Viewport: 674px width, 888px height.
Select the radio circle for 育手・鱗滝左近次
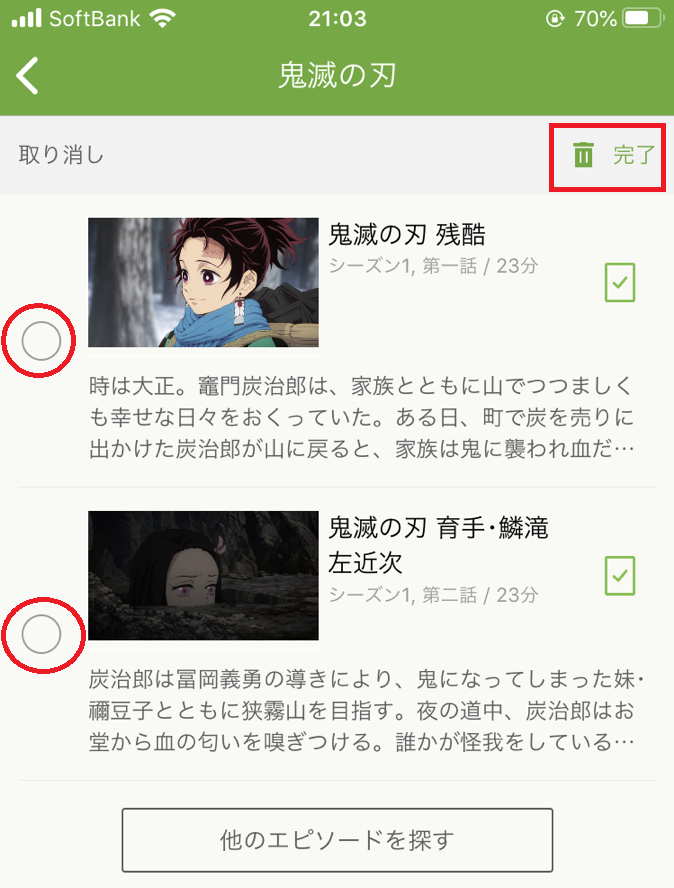tap(41, 632)
